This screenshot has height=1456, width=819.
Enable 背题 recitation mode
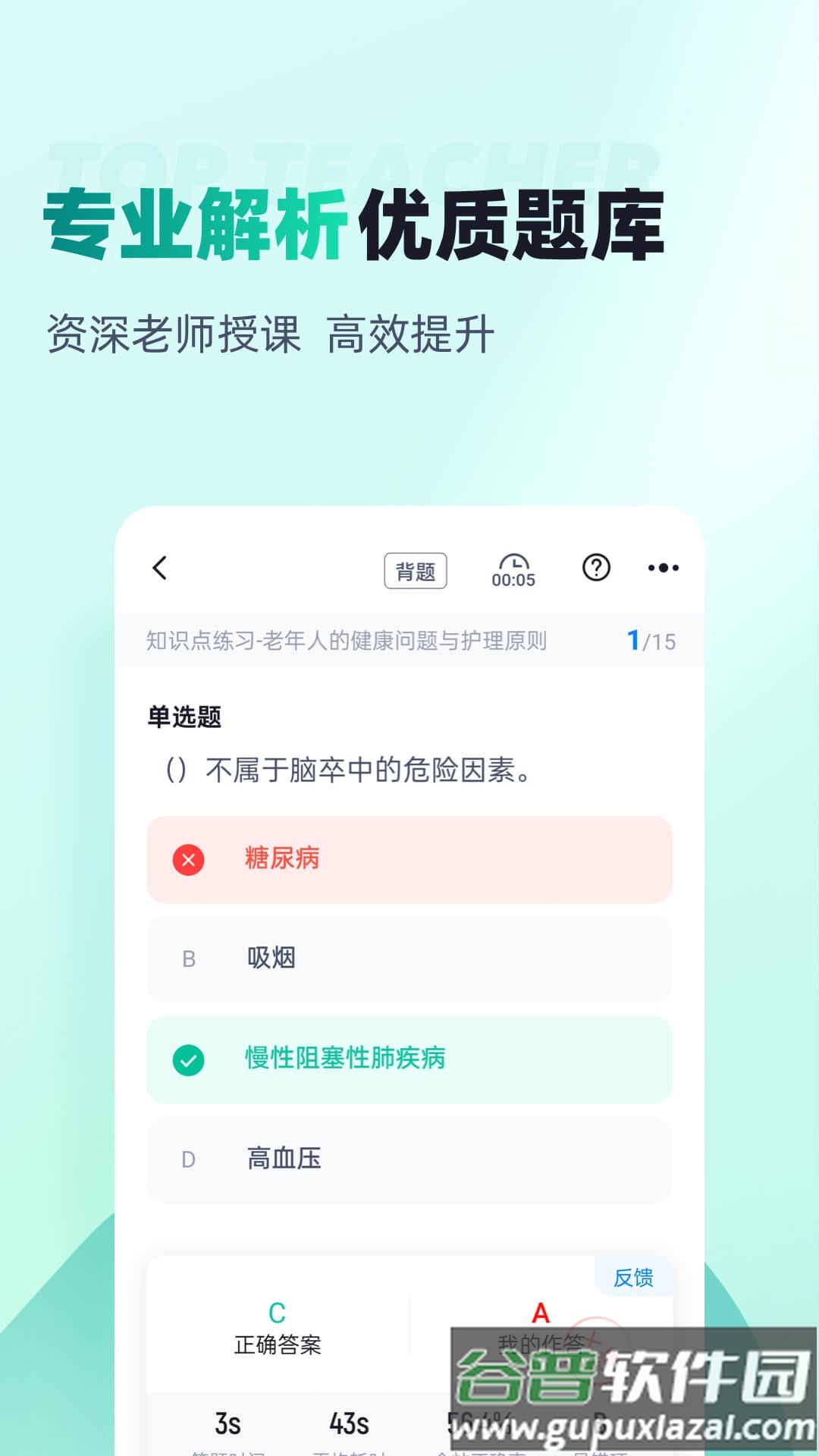(x=416, y=570)
